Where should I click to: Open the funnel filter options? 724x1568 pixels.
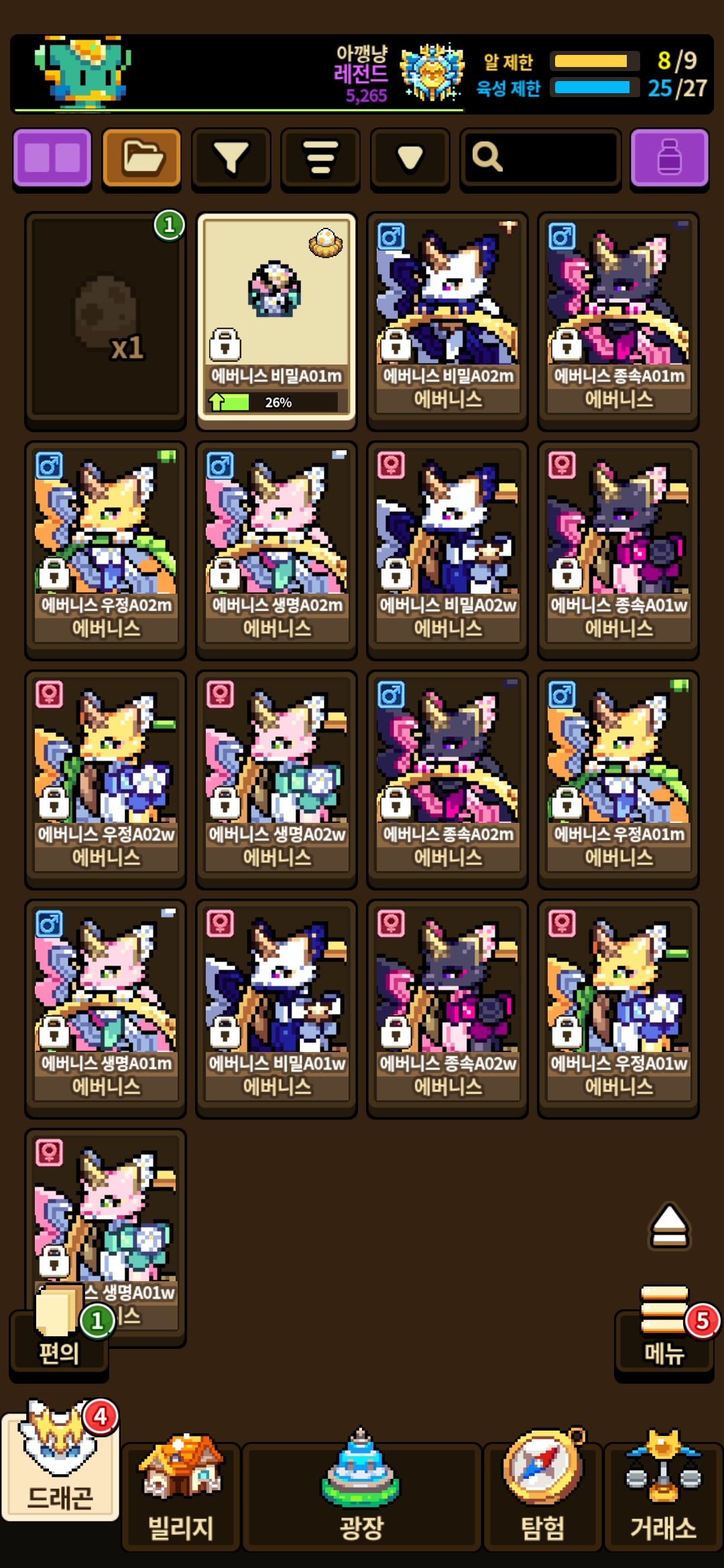pos(231,158)
